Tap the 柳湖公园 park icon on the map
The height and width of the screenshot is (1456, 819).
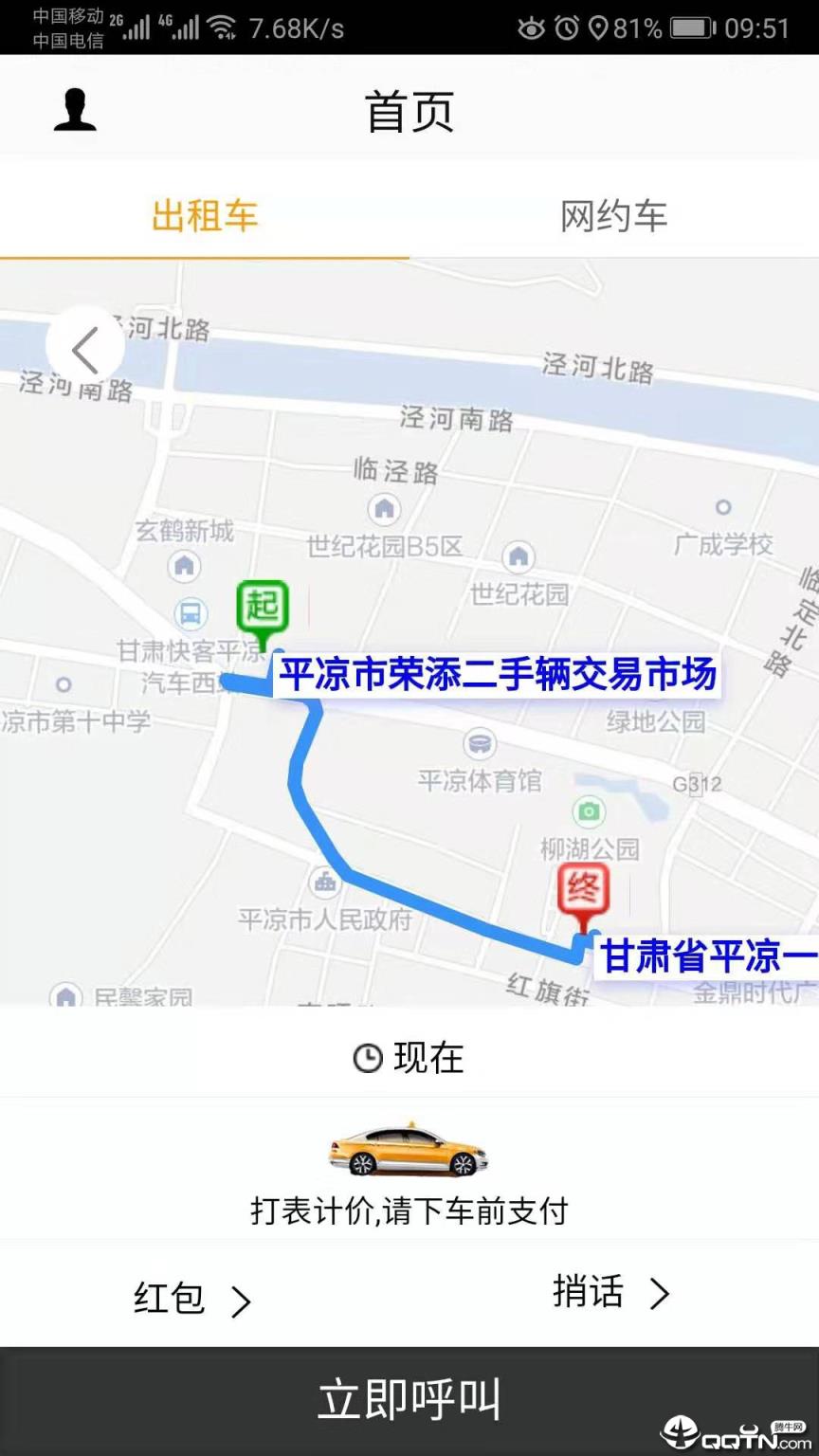click(589, 811)
